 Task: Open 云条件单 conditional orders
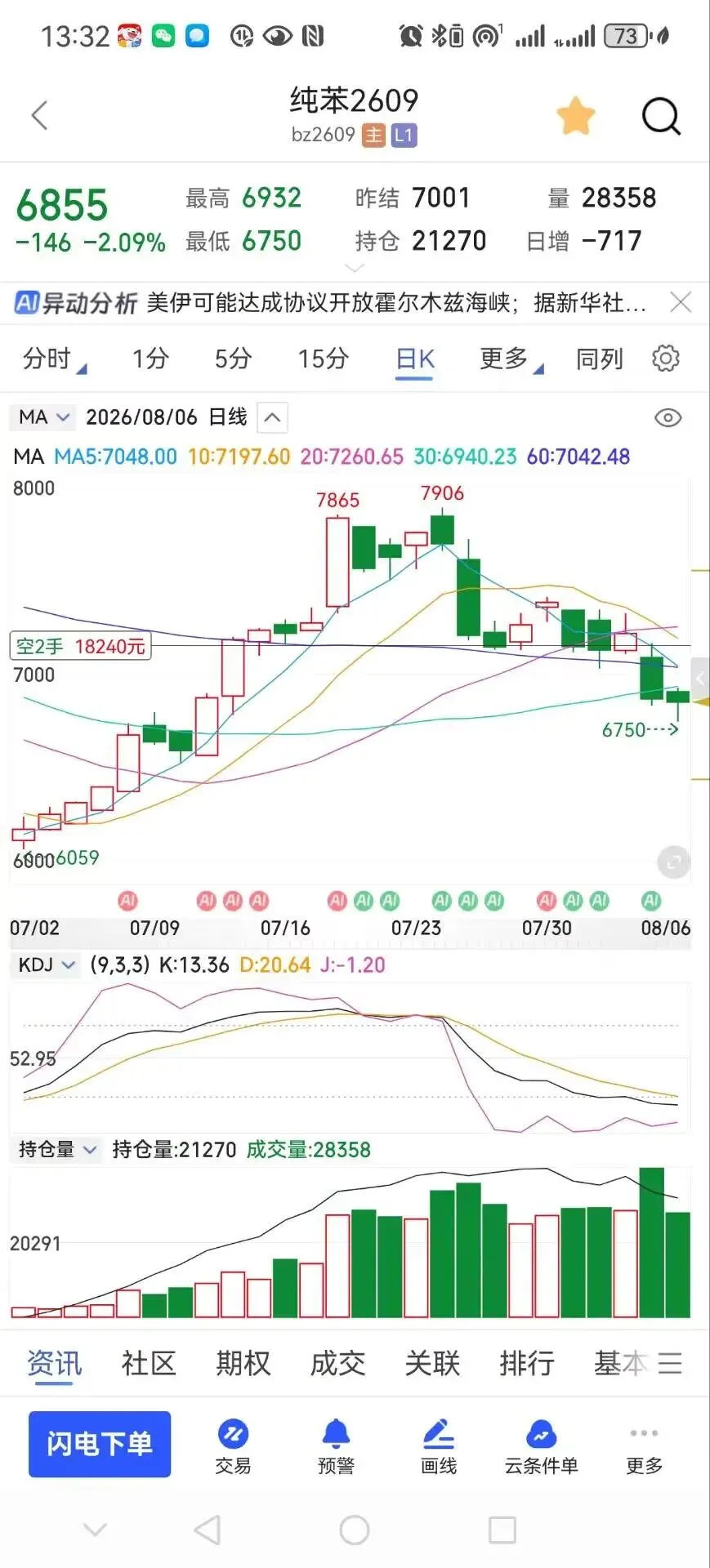[x=541, y=1447]
